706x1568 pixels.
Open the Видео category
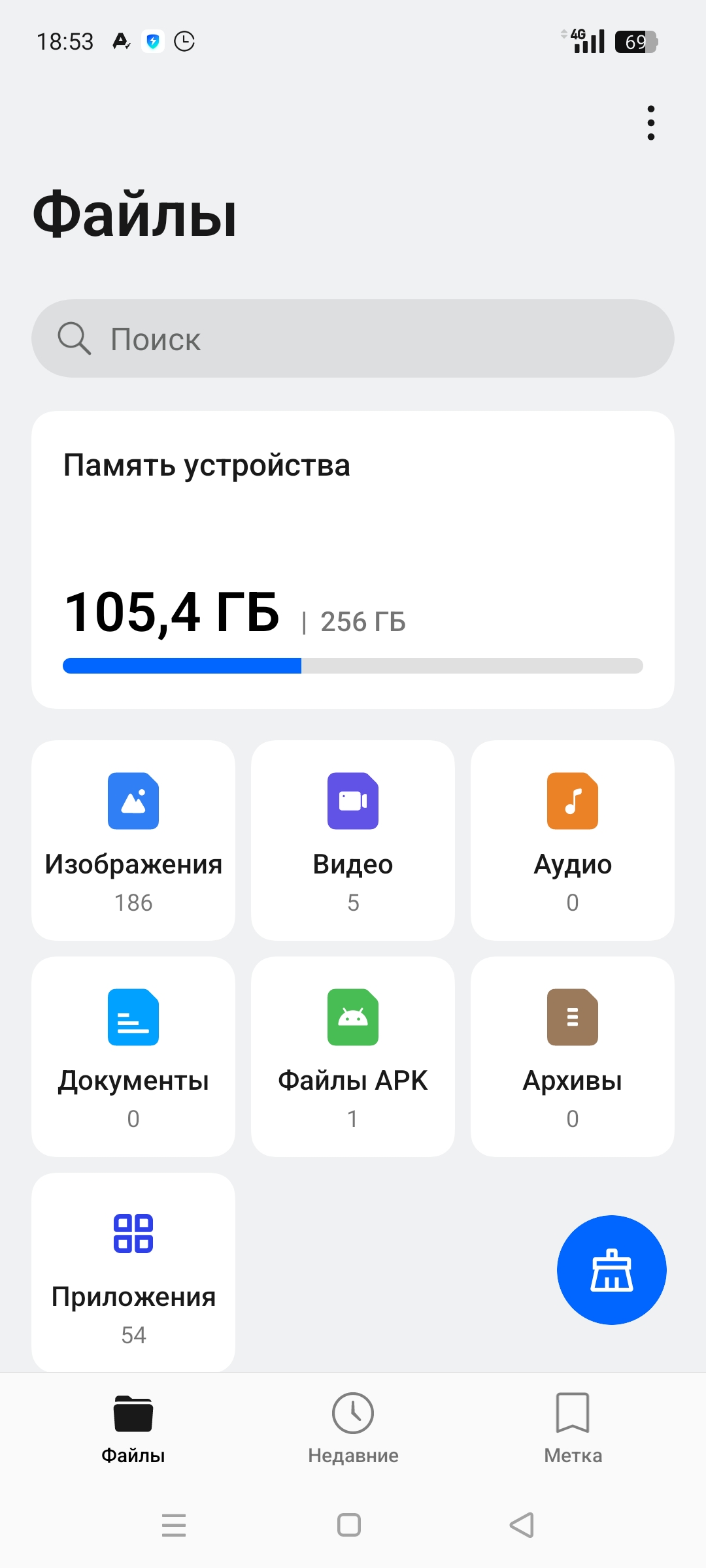coord(353,840)
